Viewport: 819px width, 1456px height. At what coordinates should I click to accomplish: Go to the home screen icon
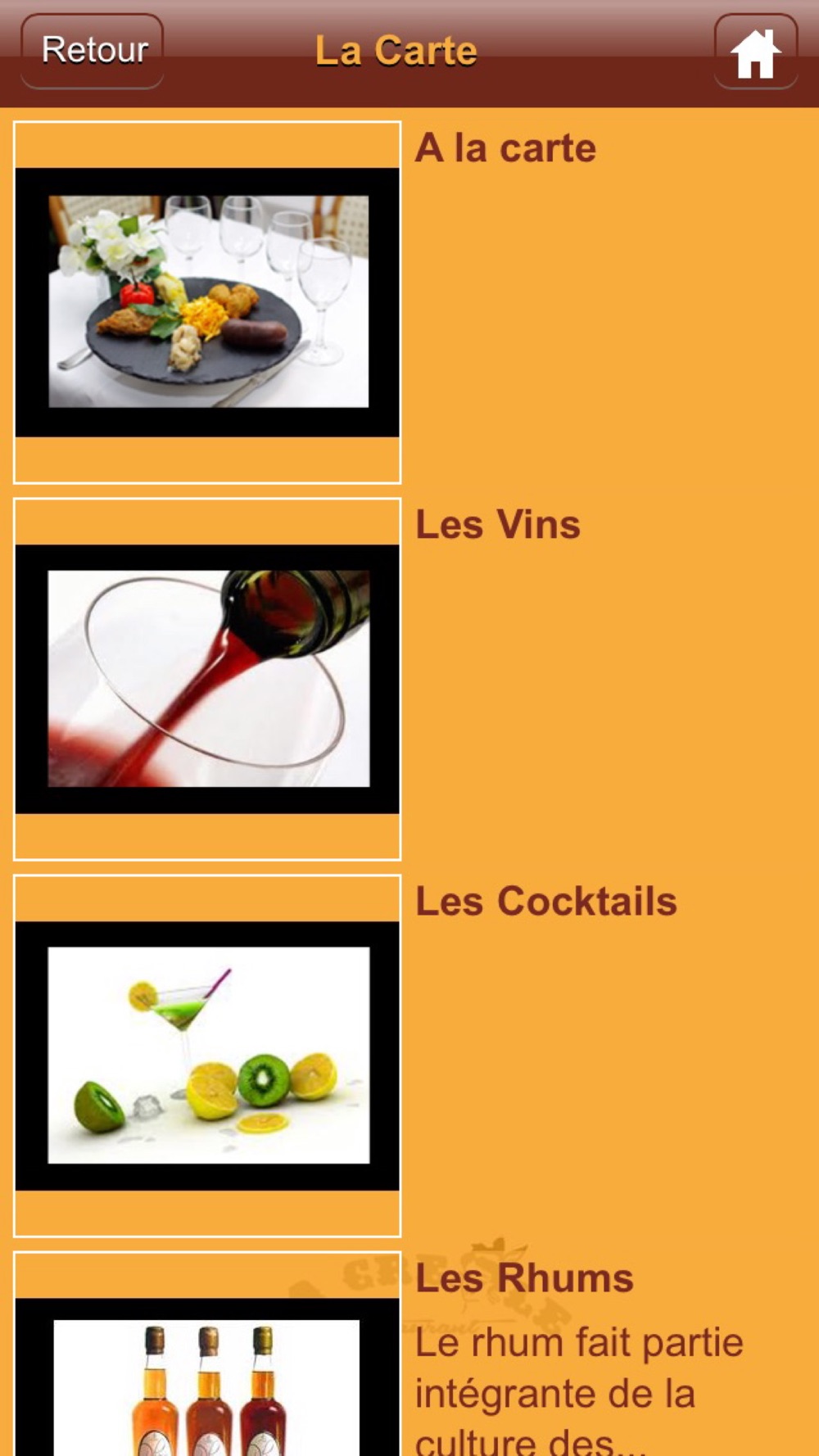[x=755, y=52]
